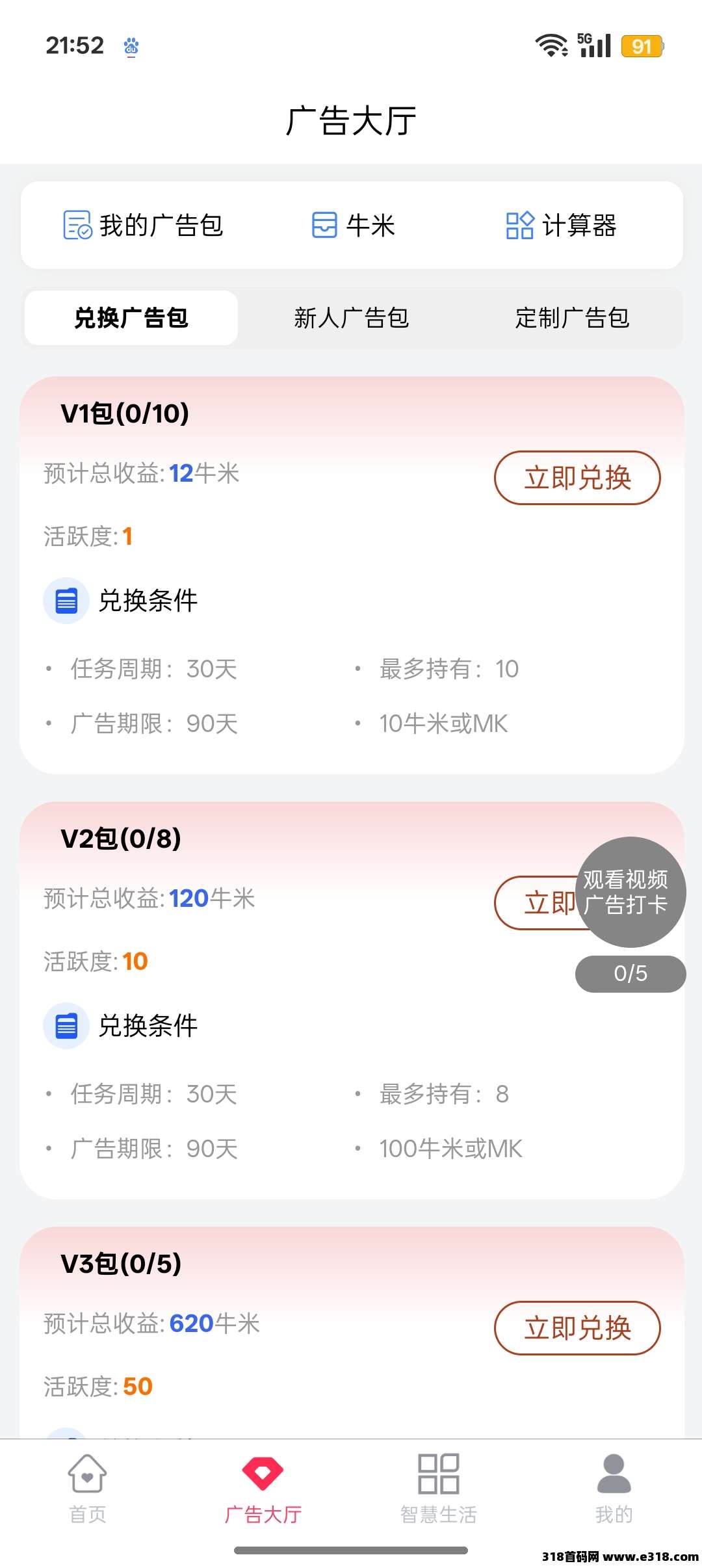This screenshot has width=702, height=1568.
Task: Switch to the 新人广告包 tab
Action: 351,317
